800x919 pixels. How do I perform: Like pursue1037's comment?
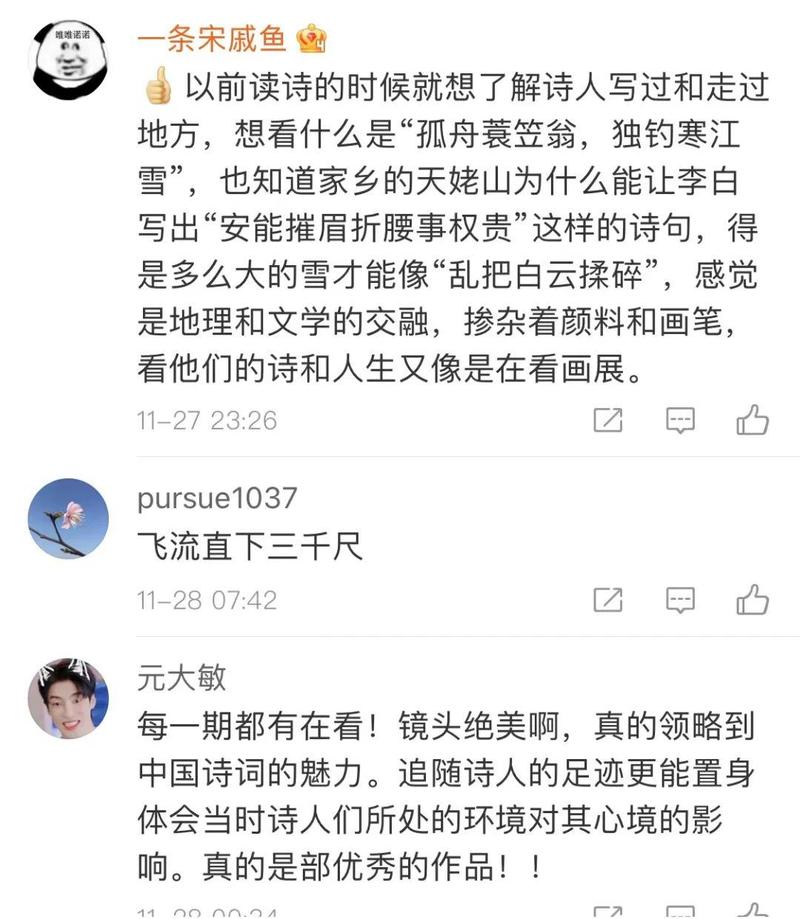coord(752,600)
